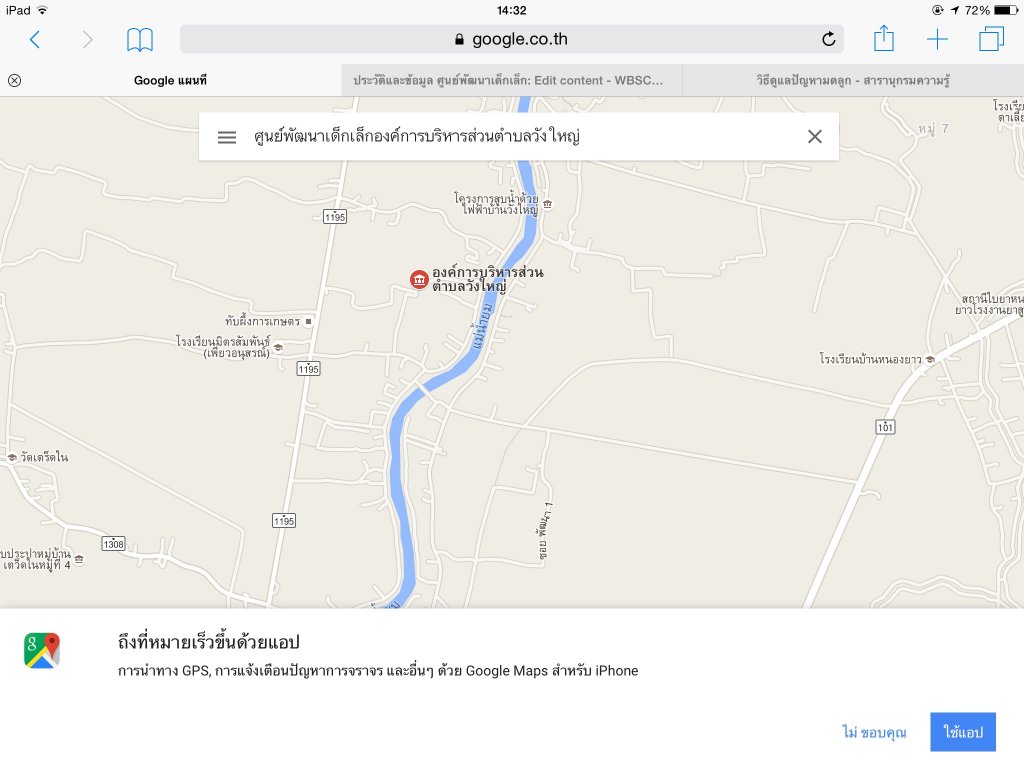This screenshot has height=768, width=1024.
Task: Show all open tabs
Action: coord(991,40)
